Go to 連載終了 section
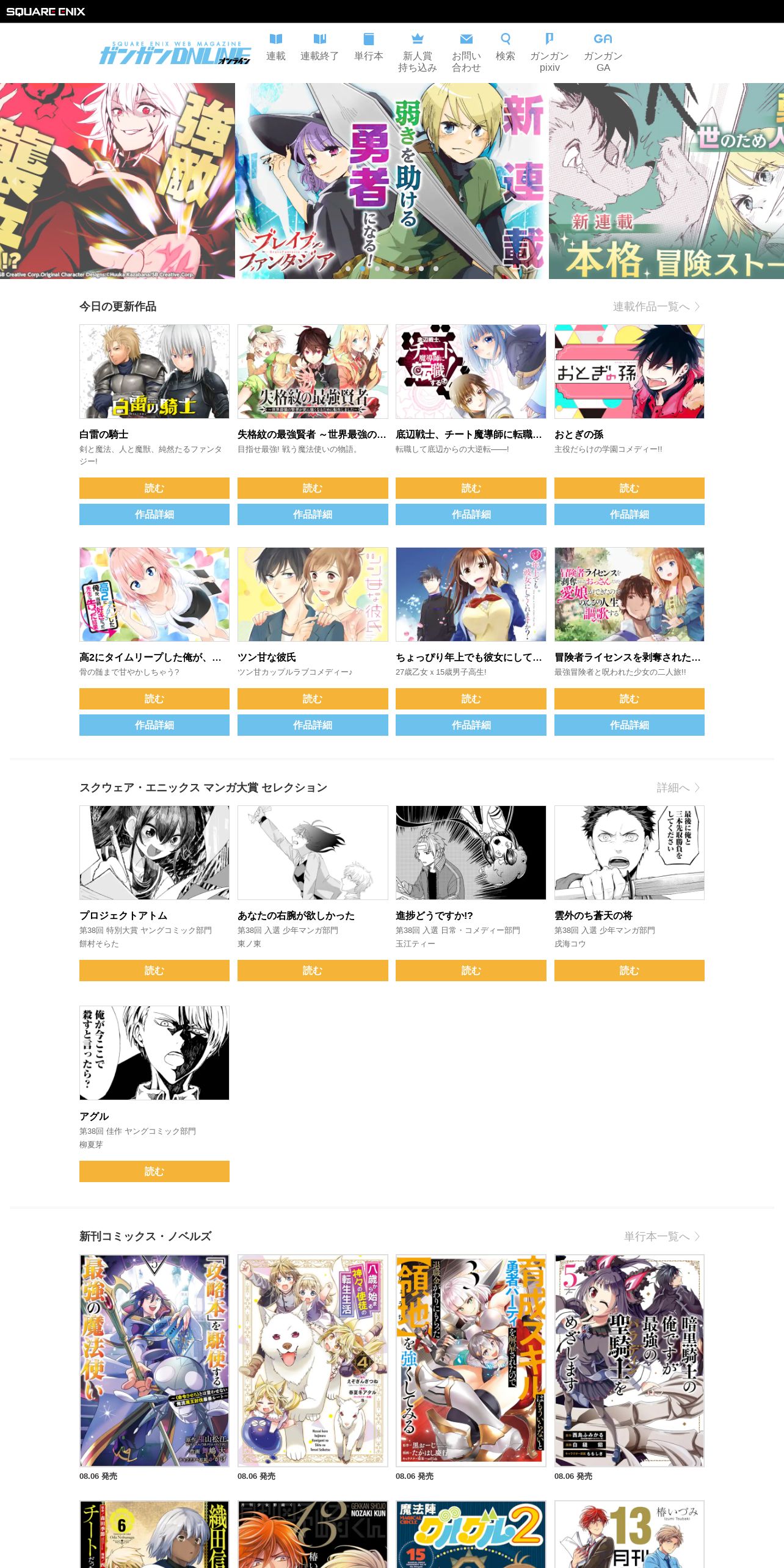 (319, 48)
